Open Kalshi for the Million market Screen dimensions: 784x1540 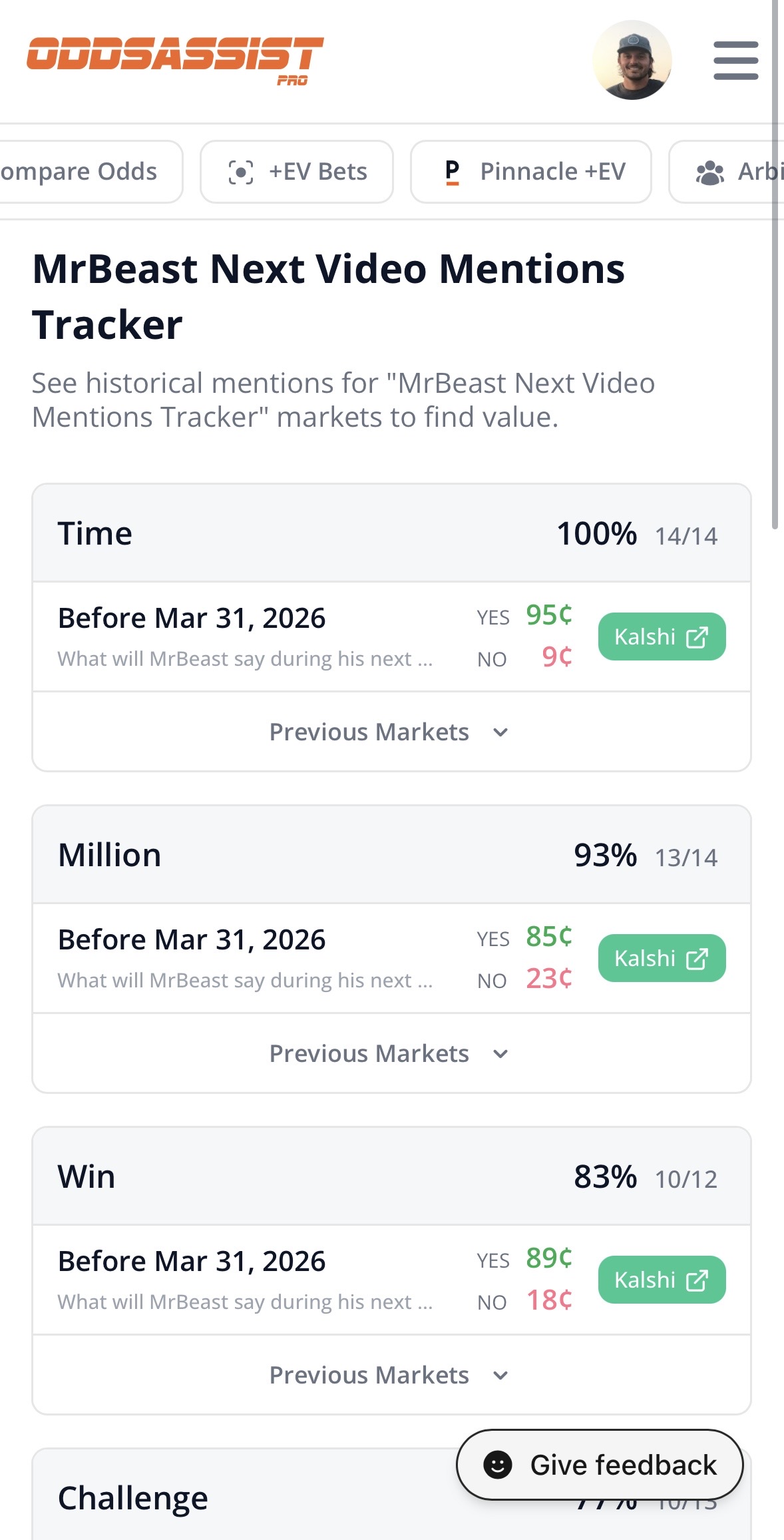[x=662, y=958]
